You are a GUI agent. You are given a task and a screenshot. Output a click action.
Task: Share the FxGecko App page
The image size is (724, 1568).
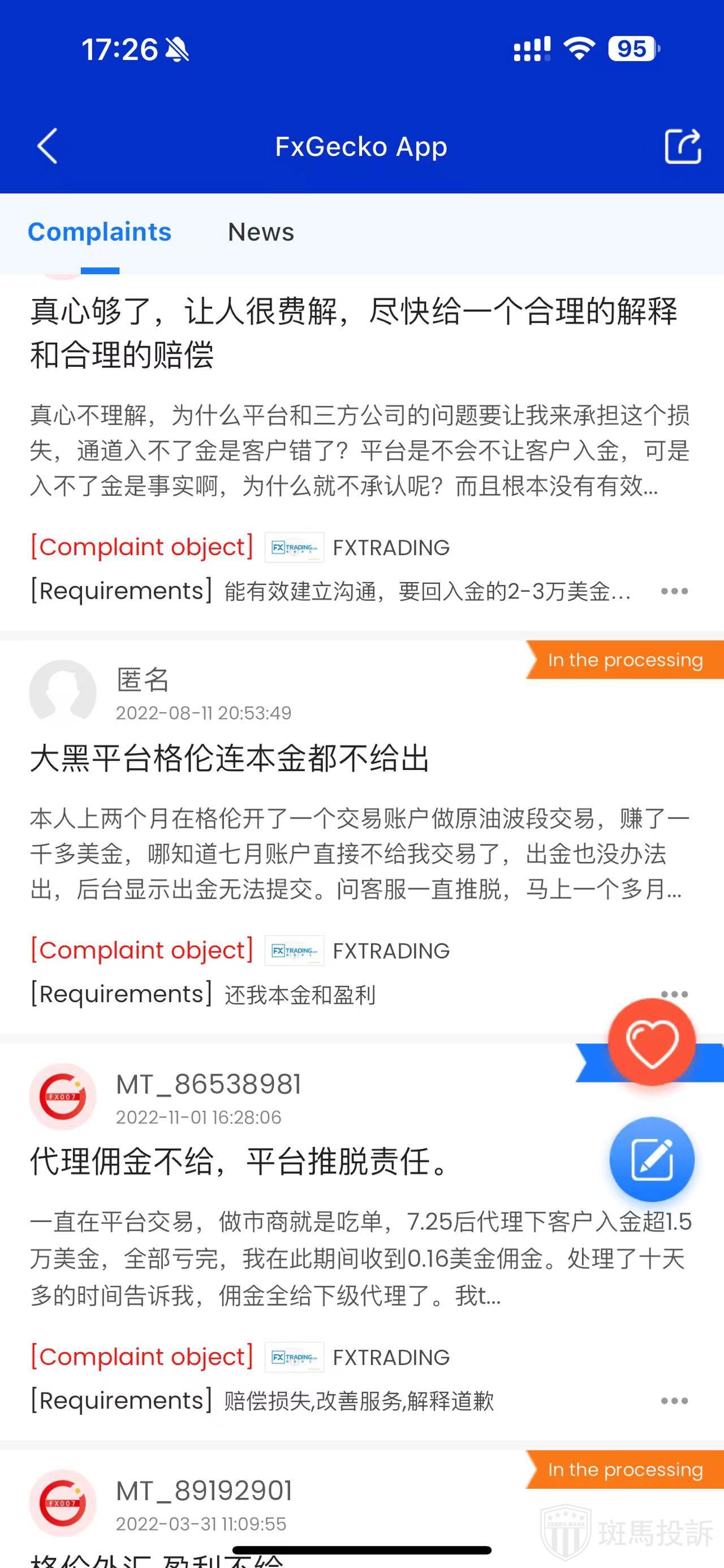coord(682,146)
